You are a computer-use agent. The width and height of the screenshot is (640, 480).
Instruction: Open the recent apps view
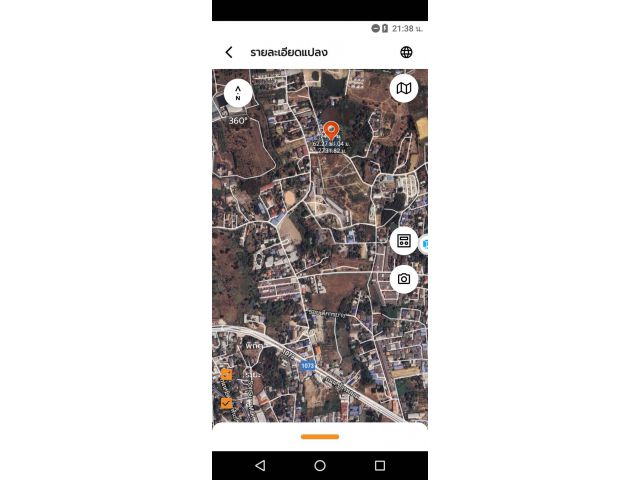click(x=380, y=466)
